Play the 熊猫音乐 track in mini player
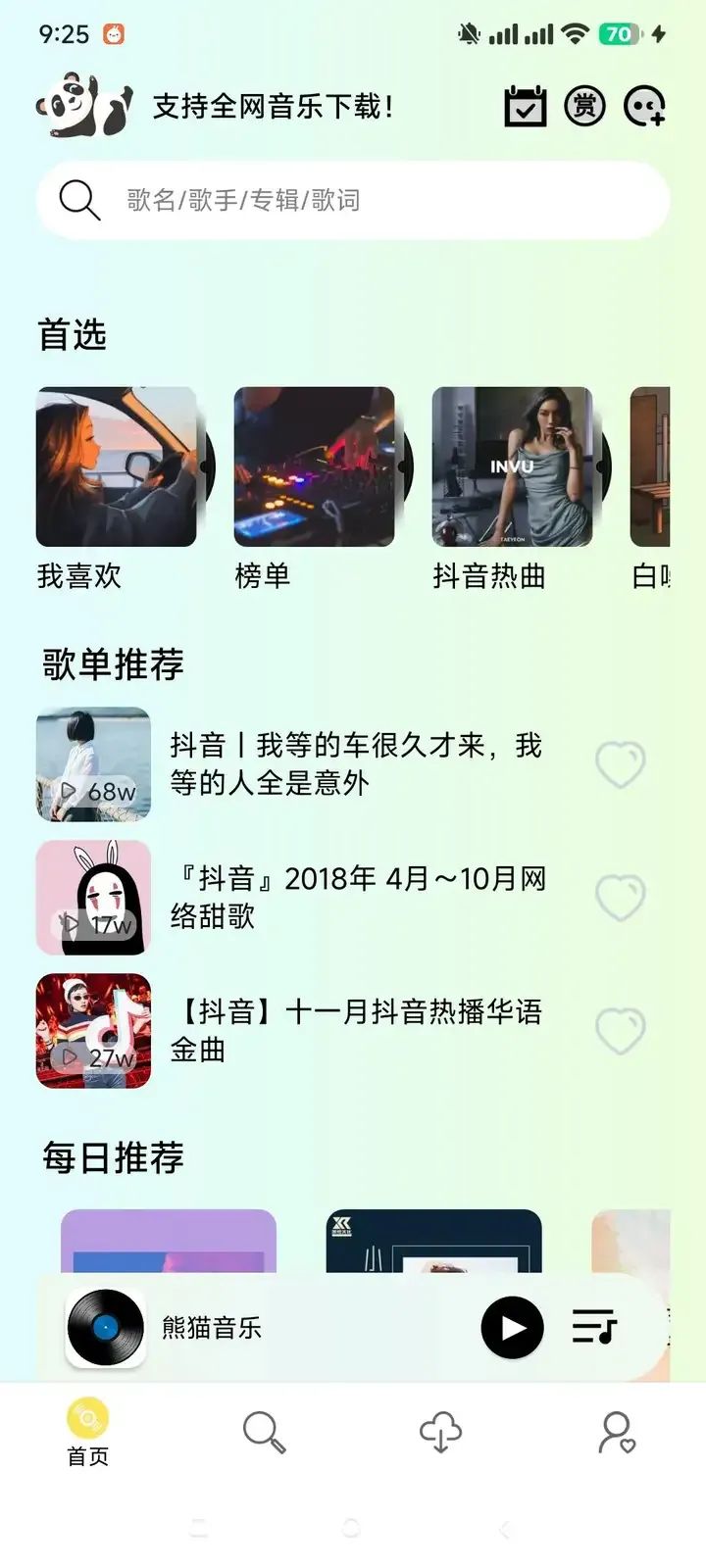The image size is (706, 1568). [x=512, y=1328]
